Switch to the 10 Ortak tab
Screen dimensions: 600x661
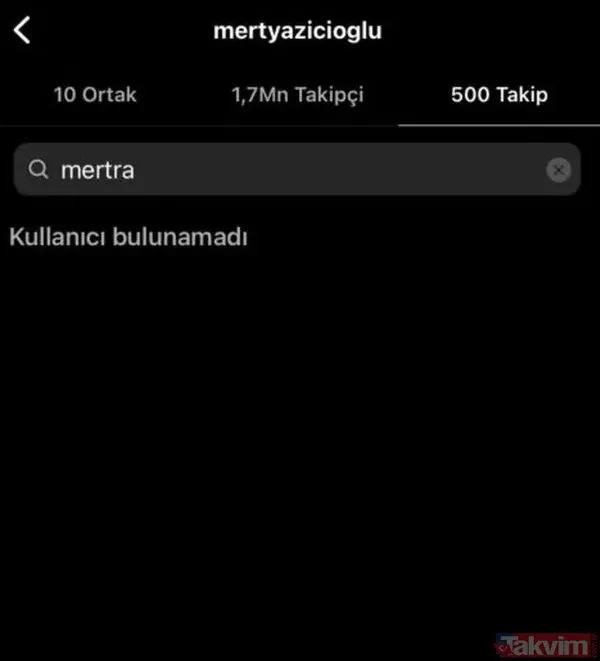click(95, 96)
